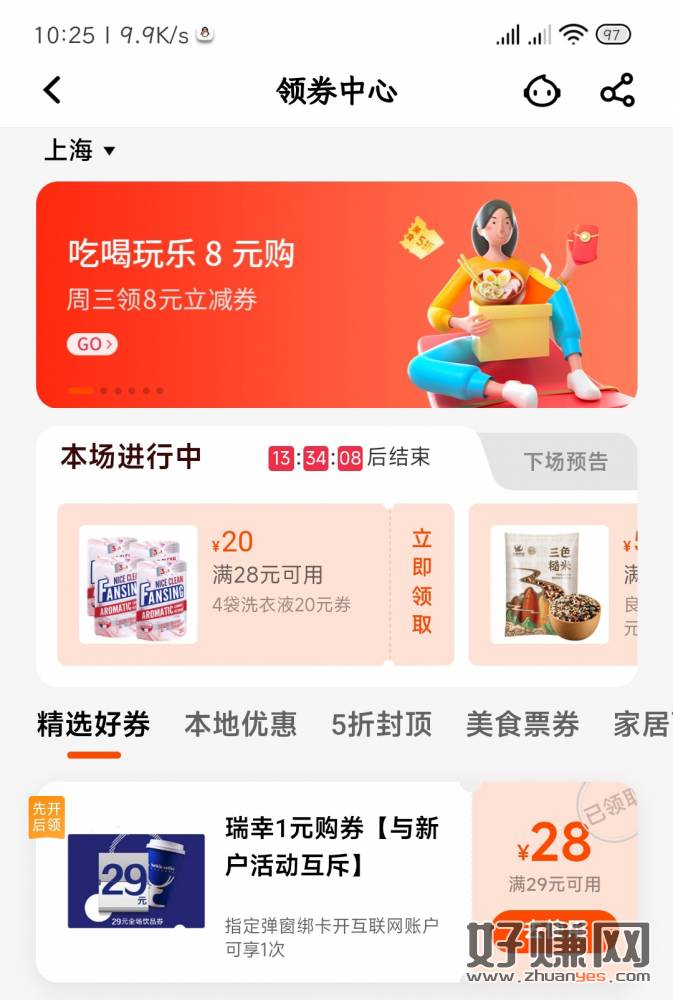Image resolution: width=673 pixels, height=1000 pixels.
Task: Open the 上海 city dropdown
Action: pyautogui.click(x=80, y=151)
